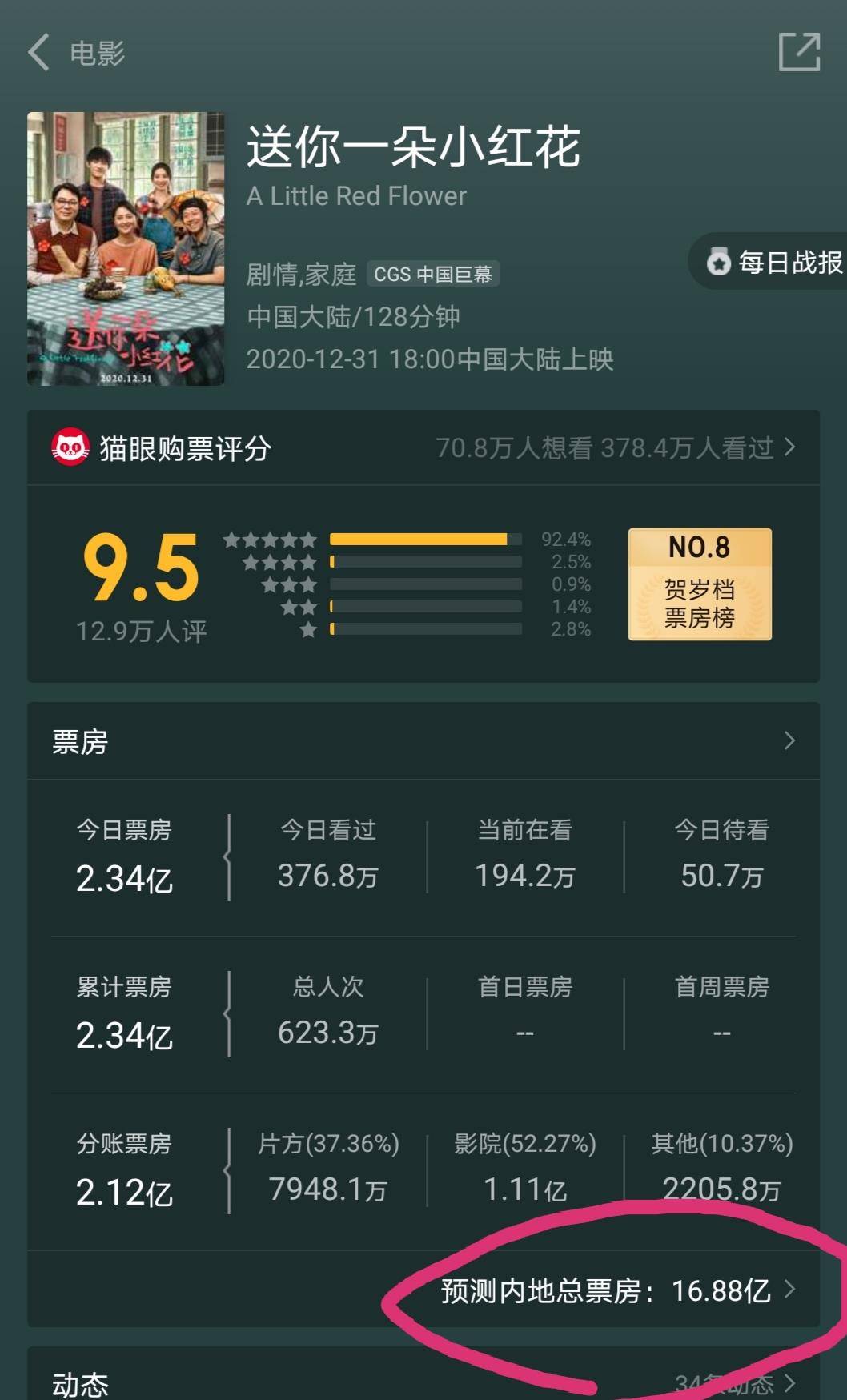Open the 每日战报 daily report
The image size is (847, 1400).
(773, 262)
